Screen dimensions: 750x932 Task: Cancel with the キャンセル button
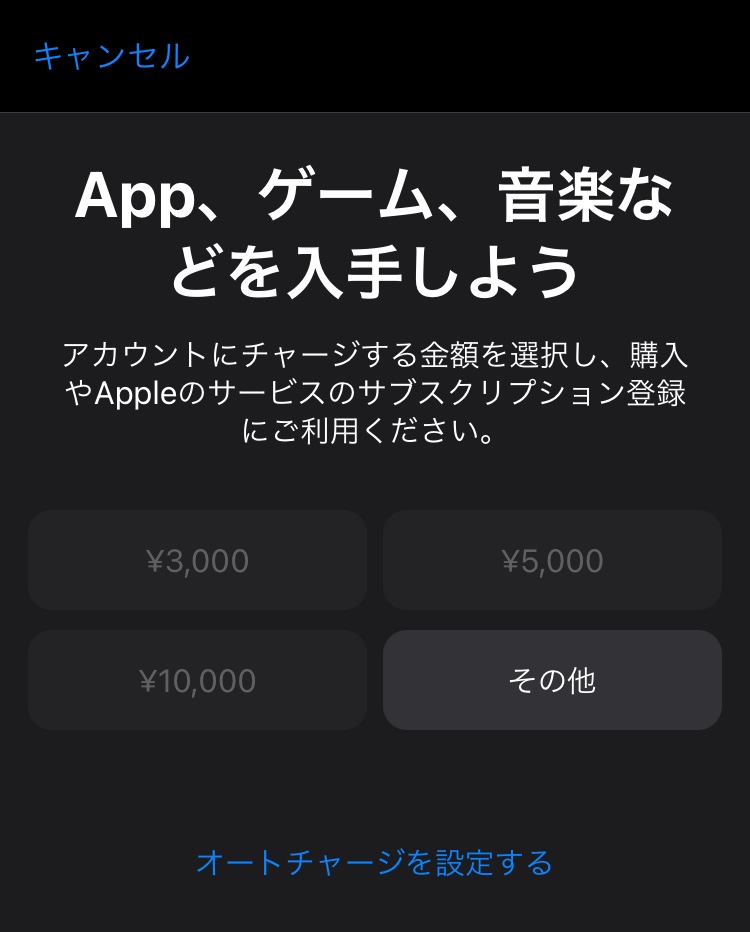(x=111, y=56)
